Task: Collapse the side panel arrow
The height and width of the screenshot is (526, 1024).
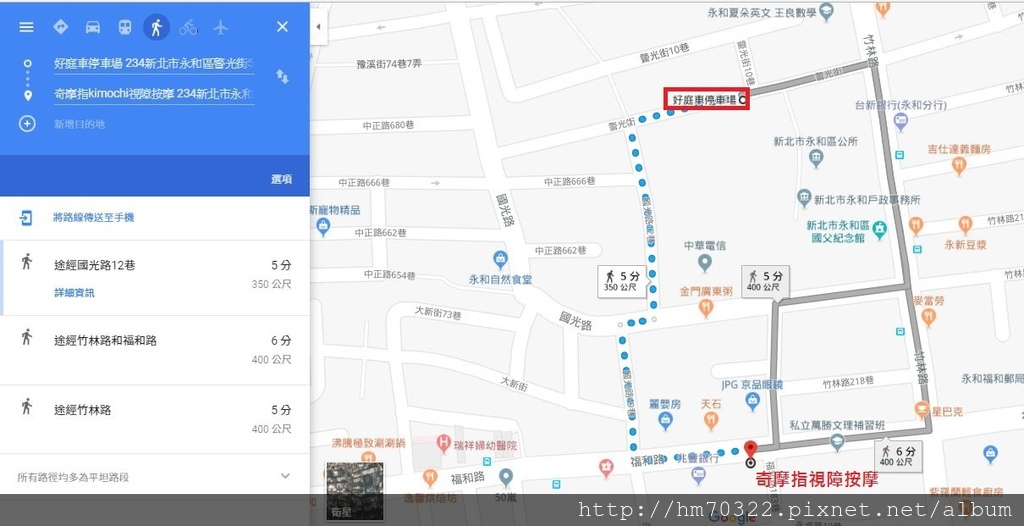Action: click(318, 27)
